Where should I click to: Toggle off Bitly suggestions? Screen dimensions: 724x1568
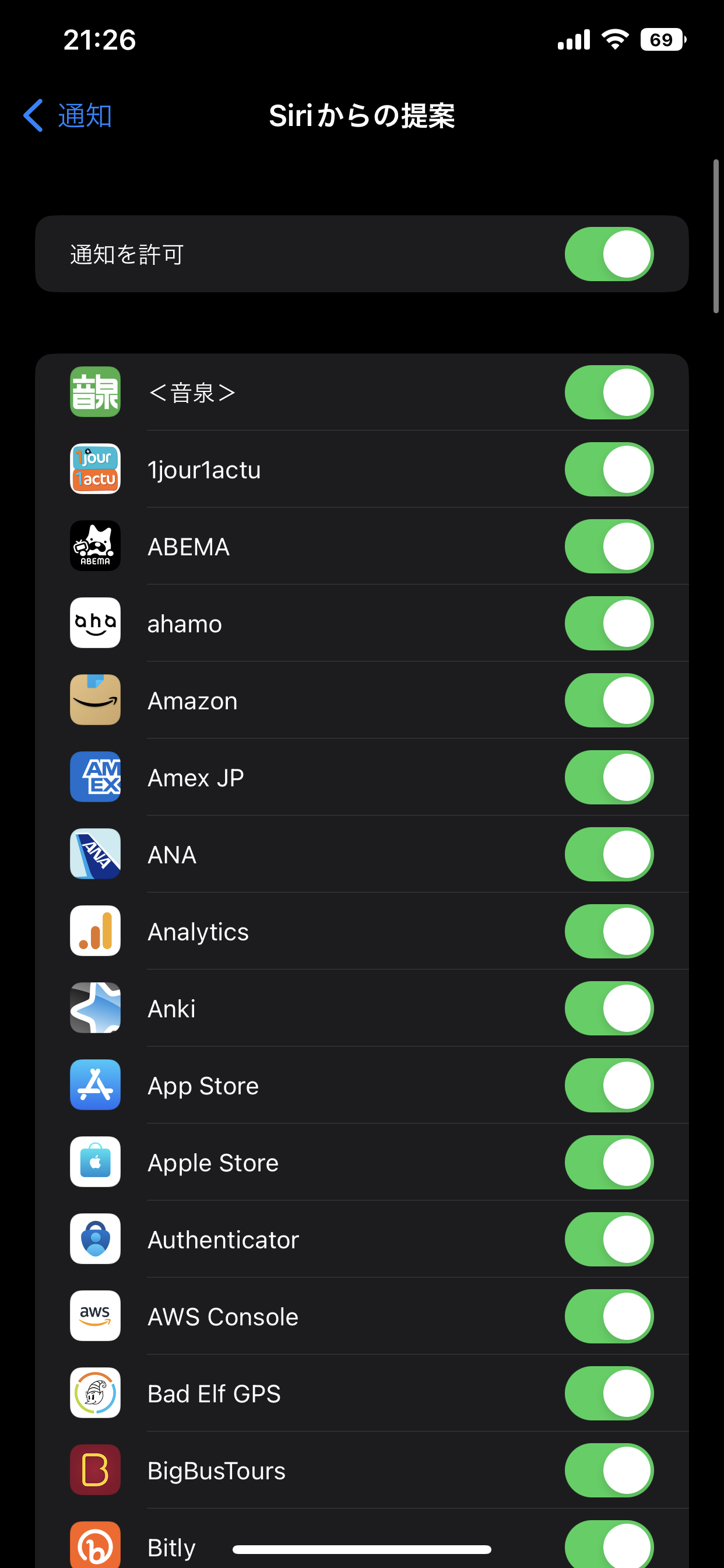click(x=609, y=1546)
